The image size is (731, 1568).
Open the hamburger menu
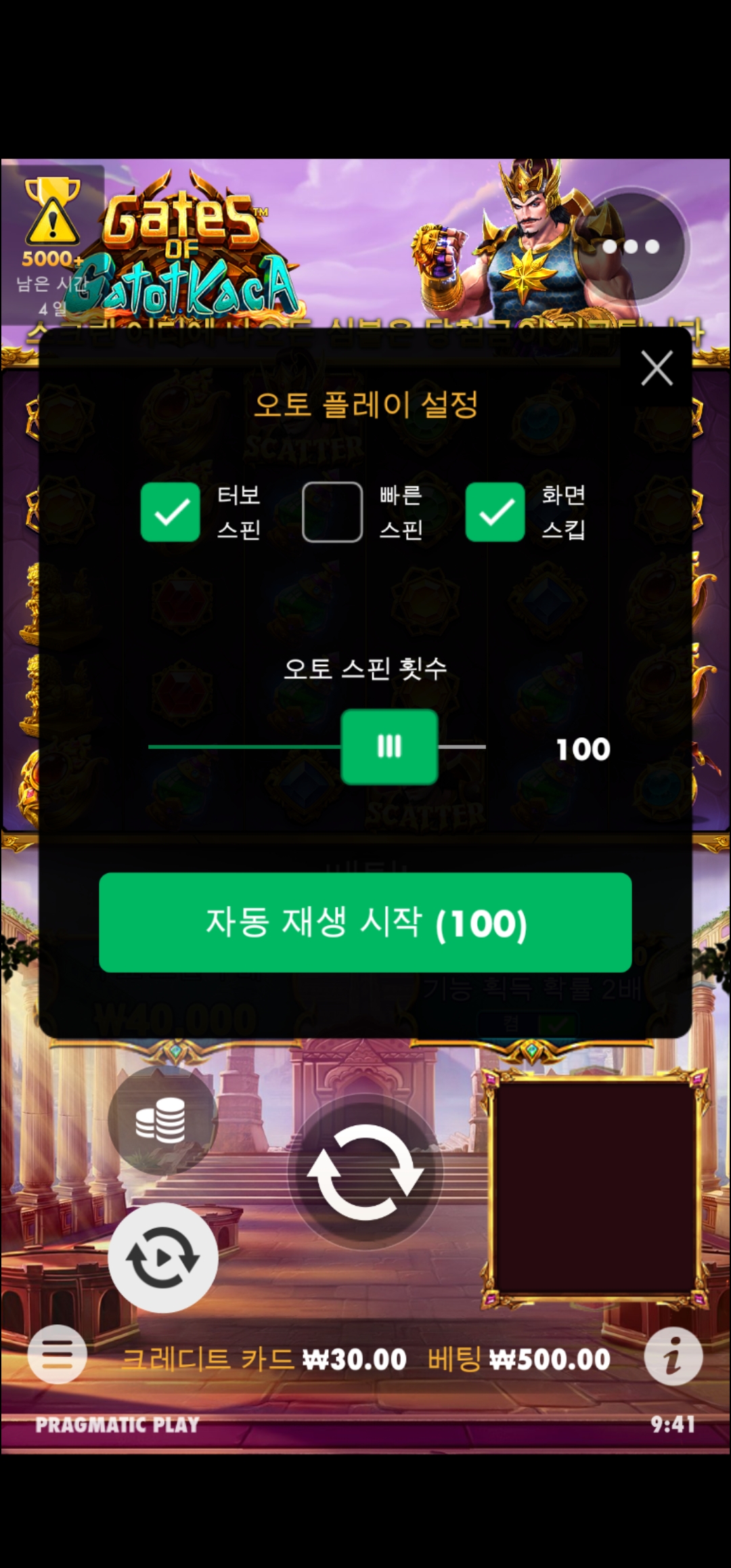(58, 1355)
